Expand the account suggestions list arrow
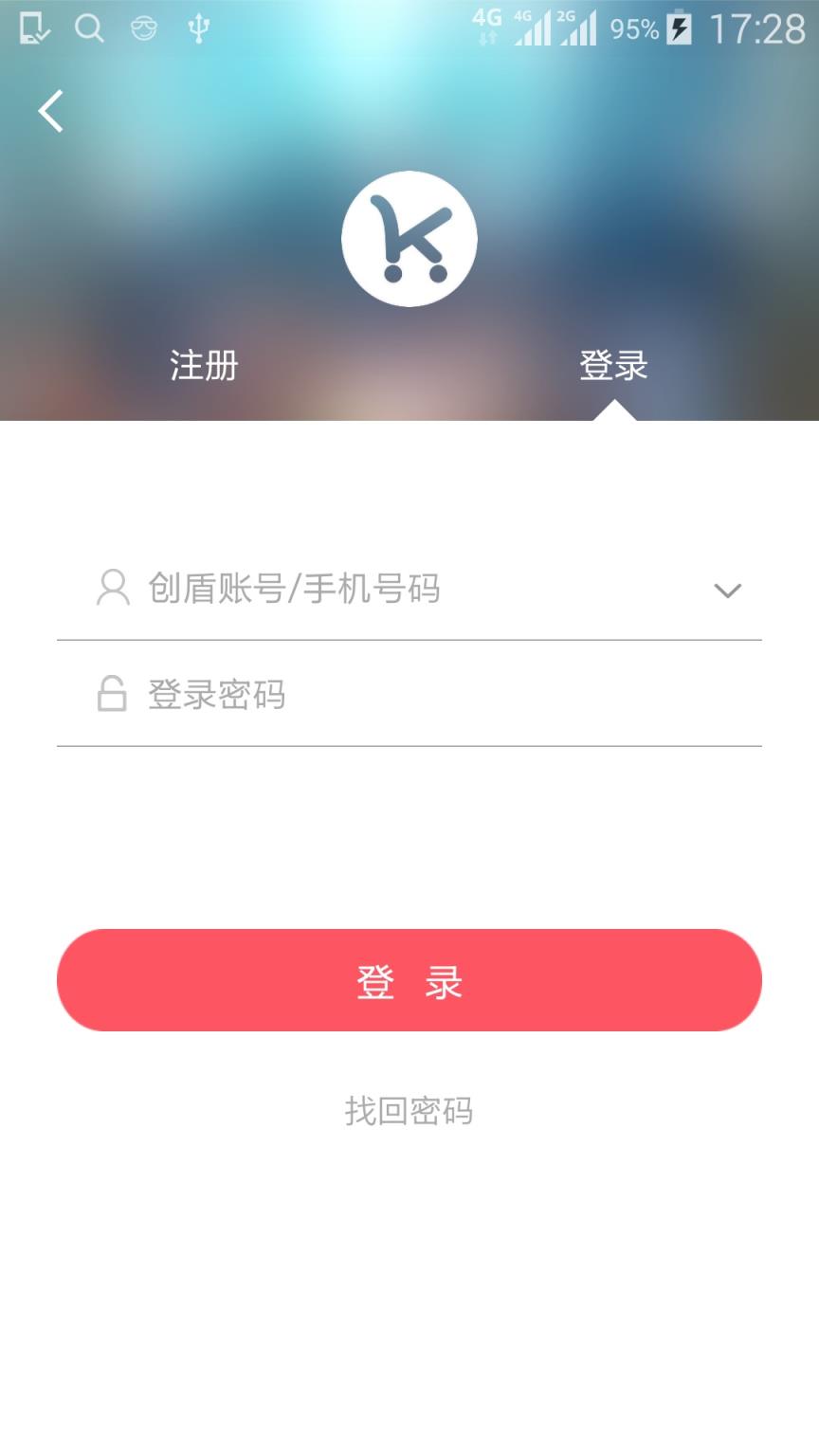Screen dimensions: 819x1456 pyautogui.click(x=728, y=590)
